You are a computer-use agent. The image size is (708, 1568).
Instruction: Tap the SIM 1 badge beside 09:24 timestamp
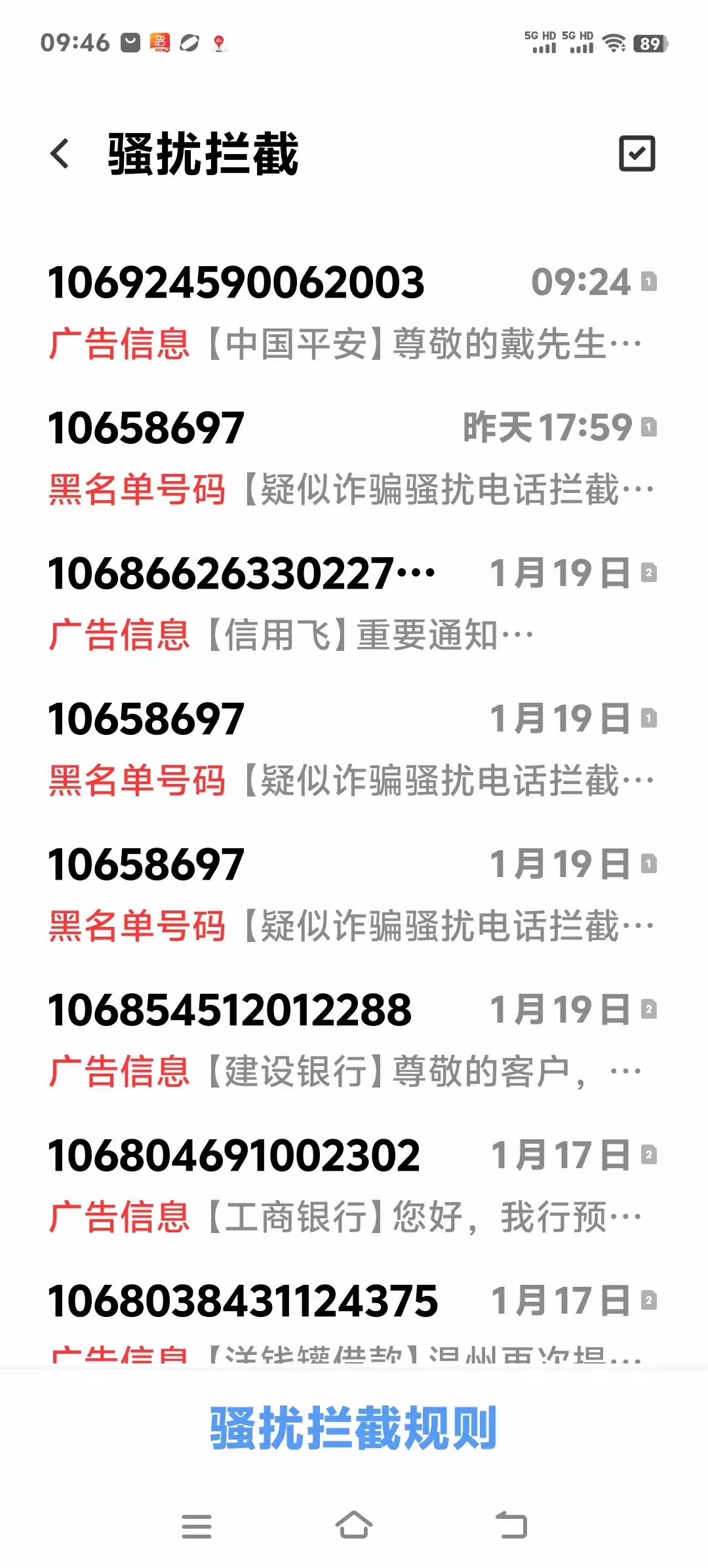click(x=648, y=282)
